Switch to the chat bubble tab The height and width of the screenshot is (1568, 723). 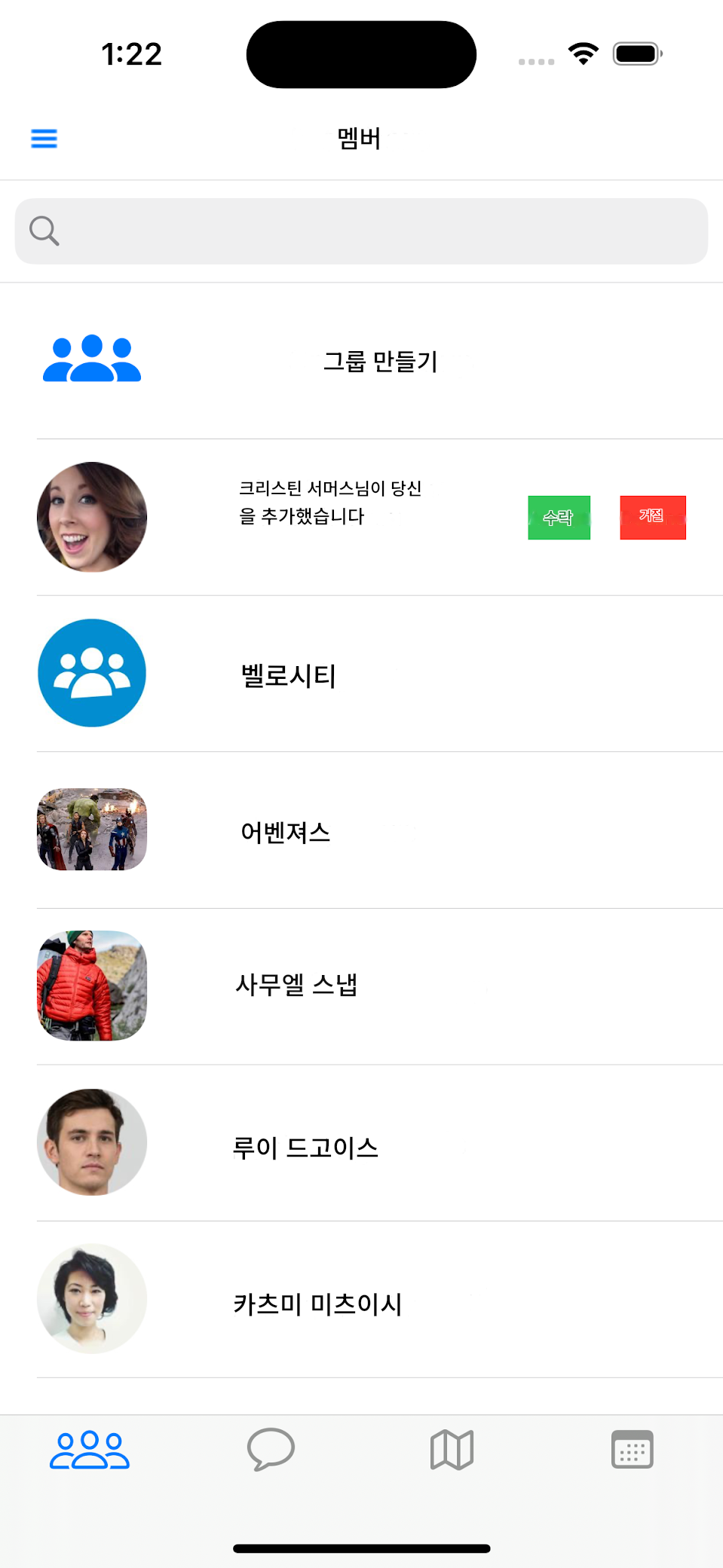271,1449
